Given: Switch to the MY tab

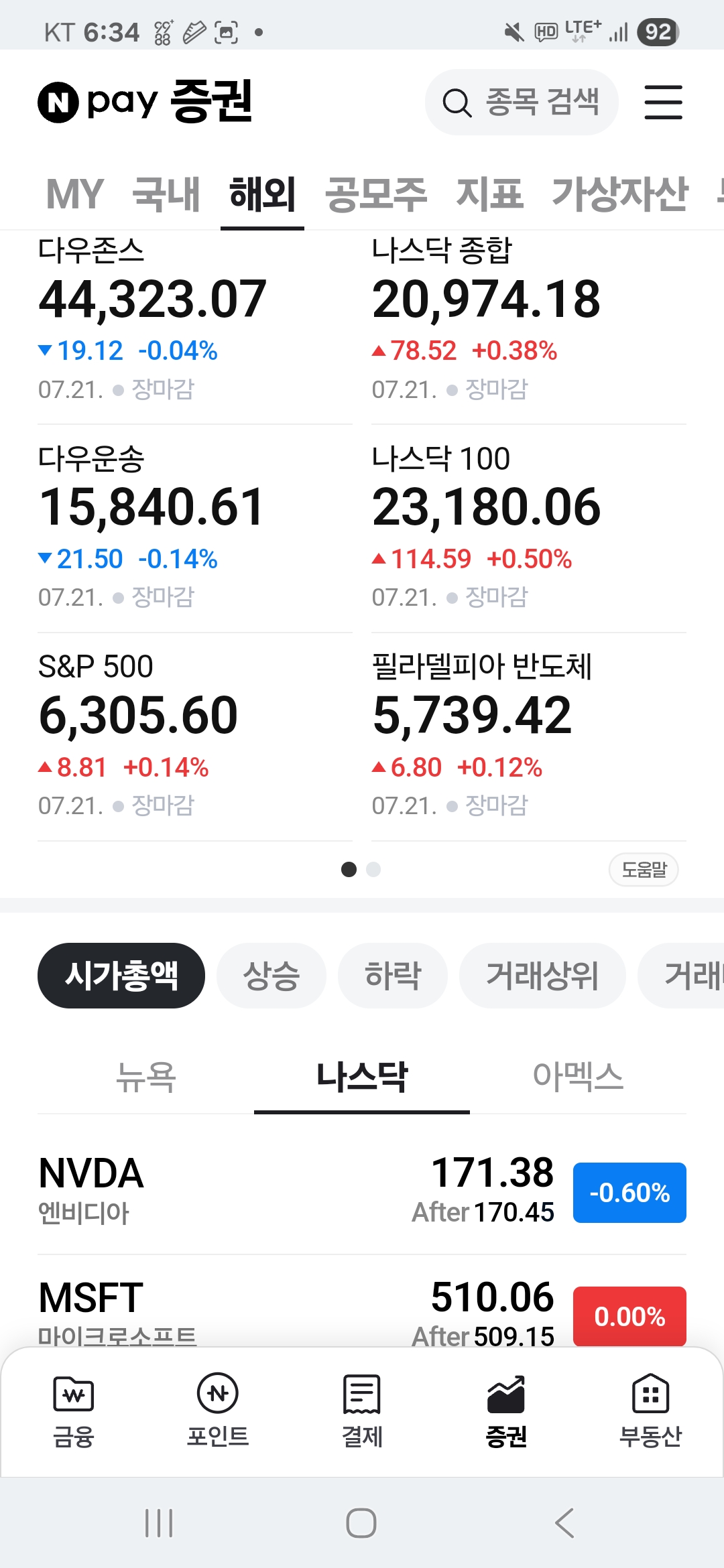Looking at the screenshot, I should point(75,194).
